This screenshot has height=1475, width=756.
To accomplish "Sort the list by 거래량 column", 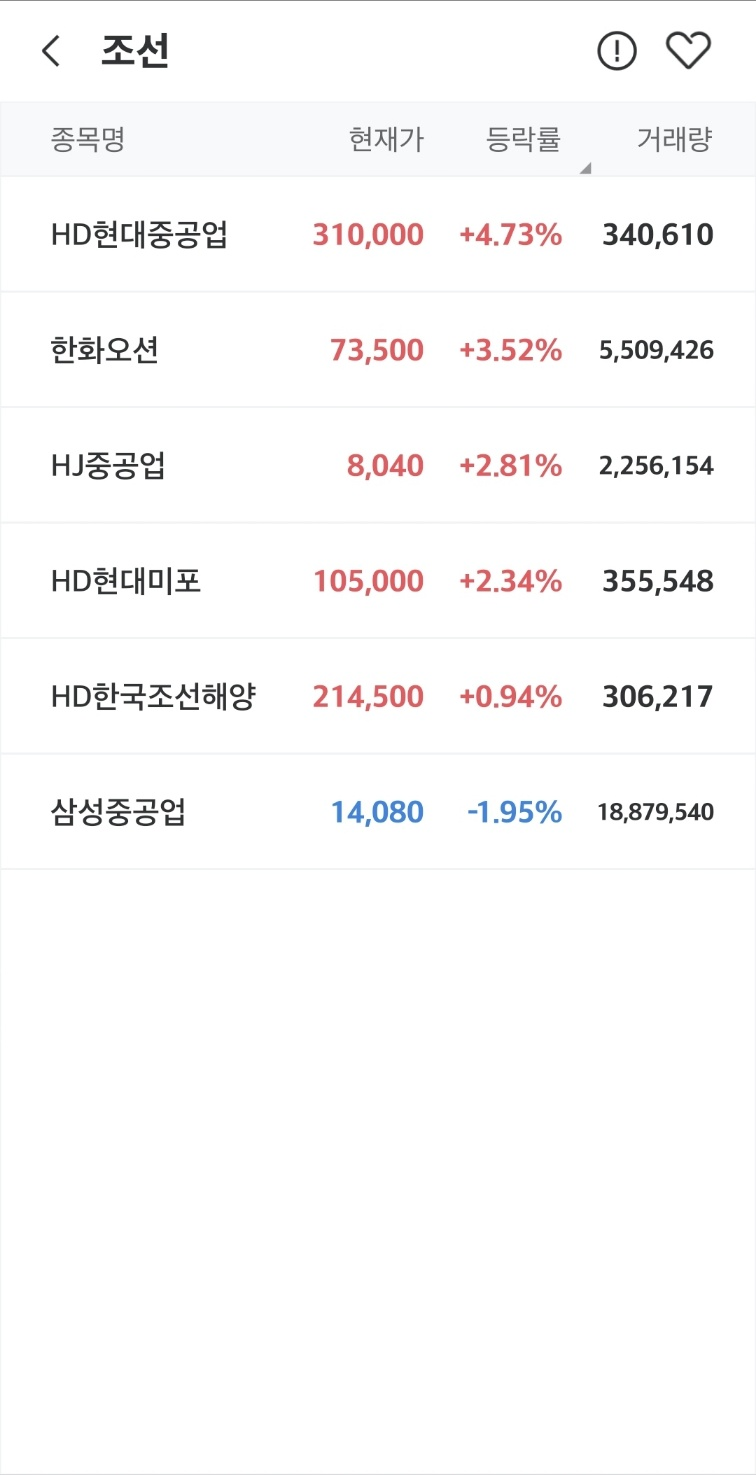I will pos(675,140).
